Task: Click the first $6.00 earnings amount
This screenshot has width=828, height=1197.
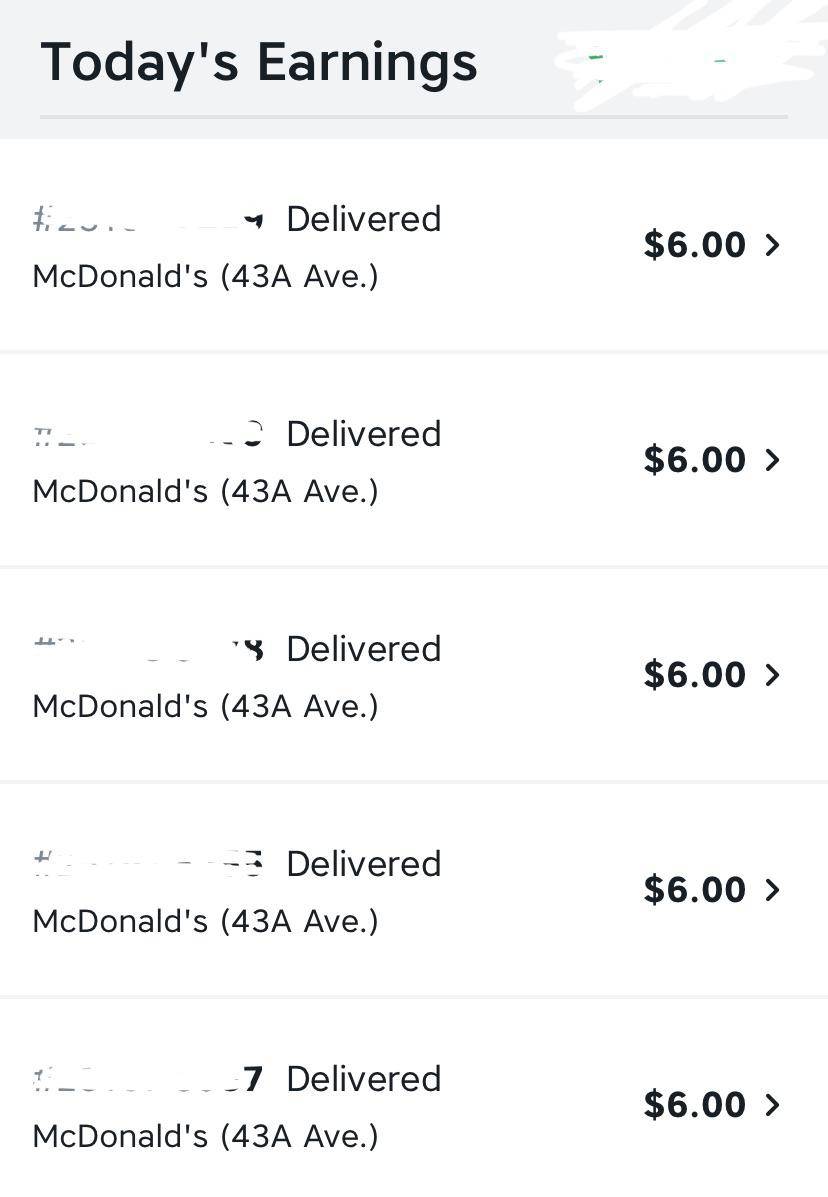Action: tap(694, 245)
